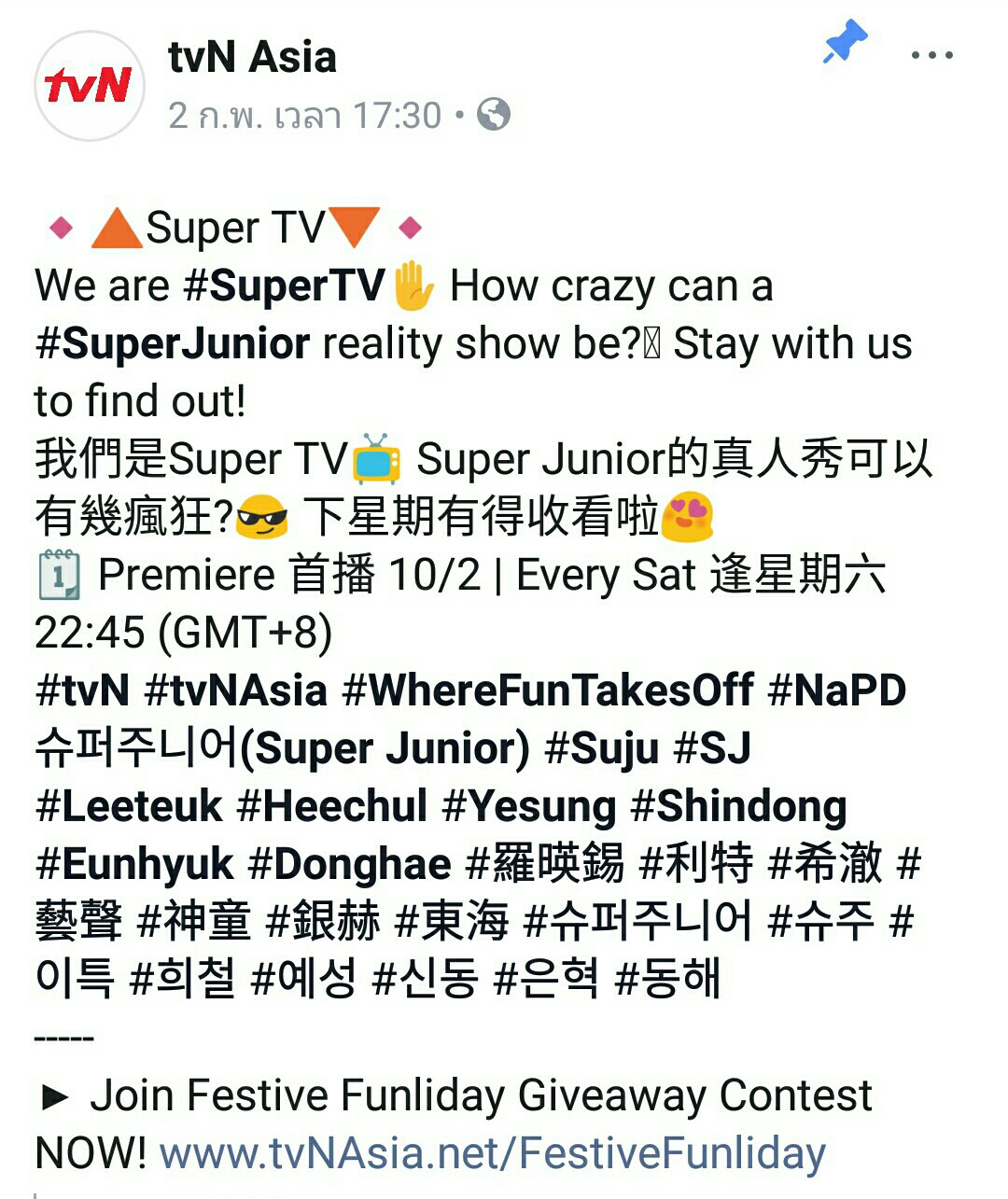The height and width of the screenshot is (1199, 1008).
Task: Follow the www.tvNAsia.net/FestiveFunliday link
Action: coord(492,1153)
